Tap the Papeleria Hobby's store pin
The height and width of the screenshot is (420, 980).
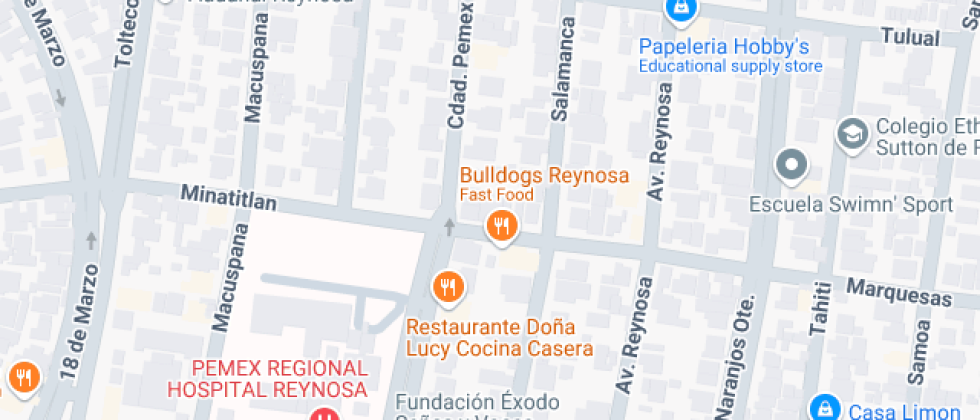point(680,10)
